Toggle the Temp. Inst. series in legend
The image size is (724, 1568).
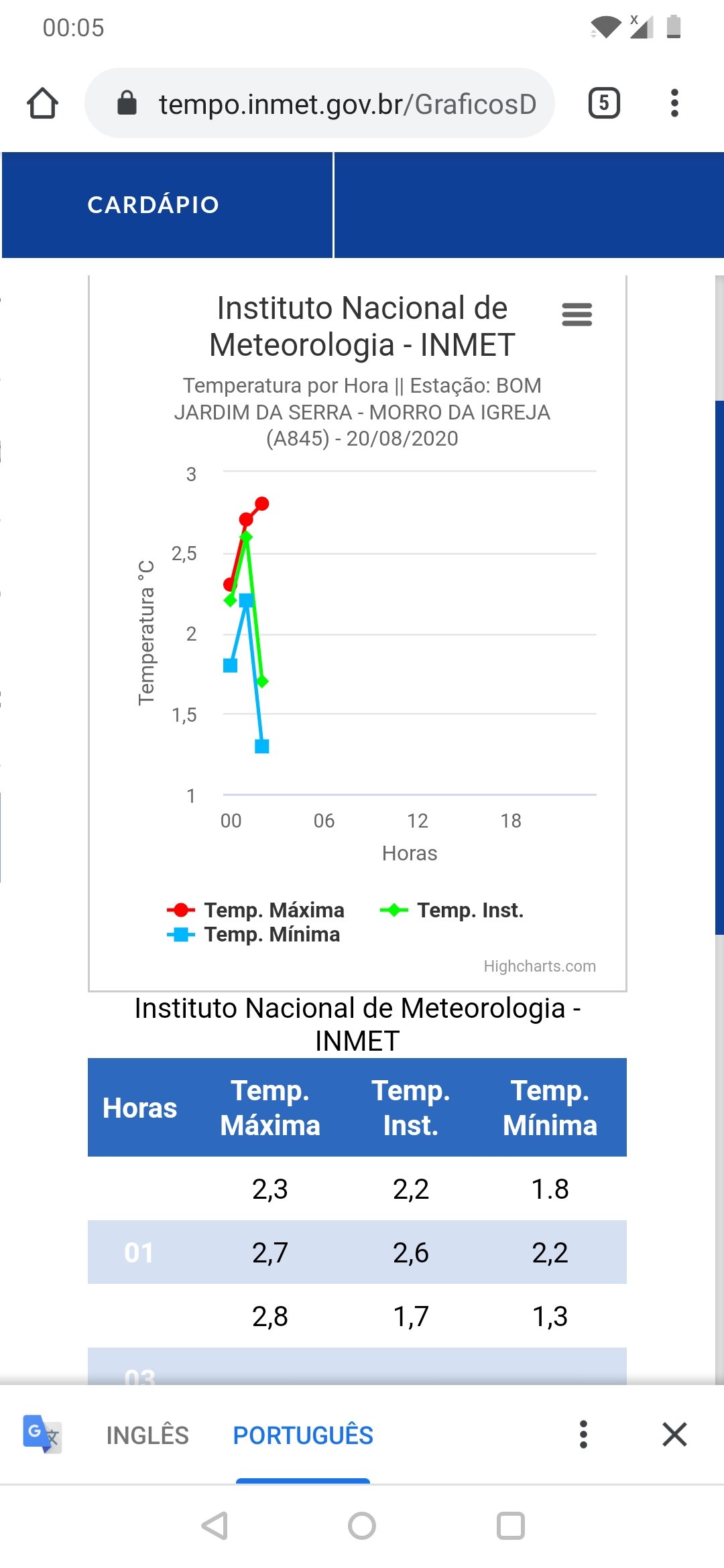[x=452, y=910]
